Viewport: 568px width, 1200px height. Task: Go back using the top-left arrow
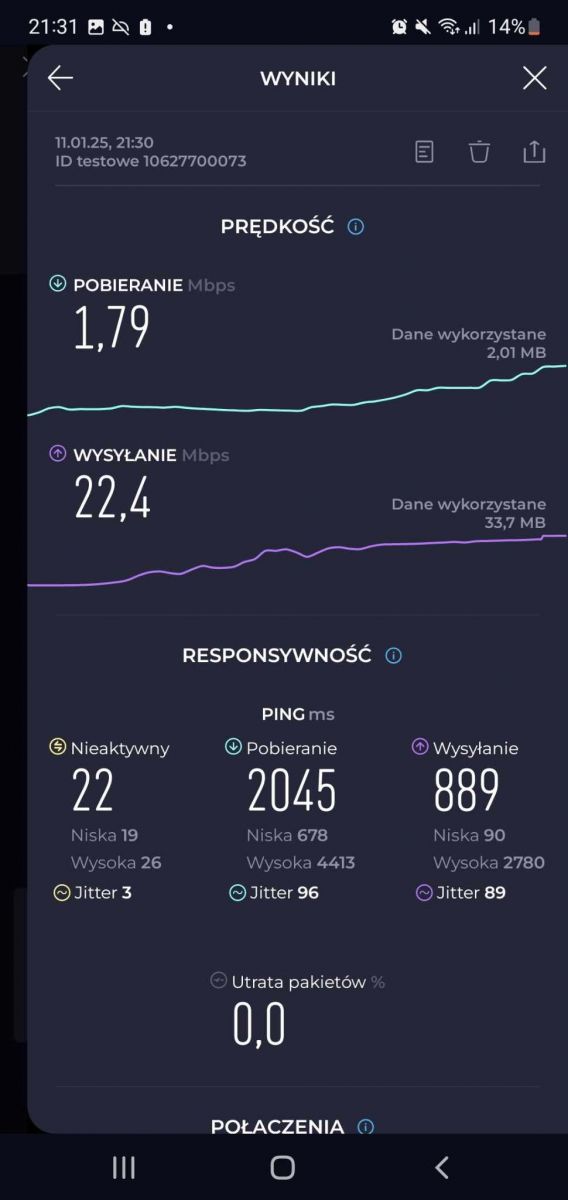click(x=60, y=78)
